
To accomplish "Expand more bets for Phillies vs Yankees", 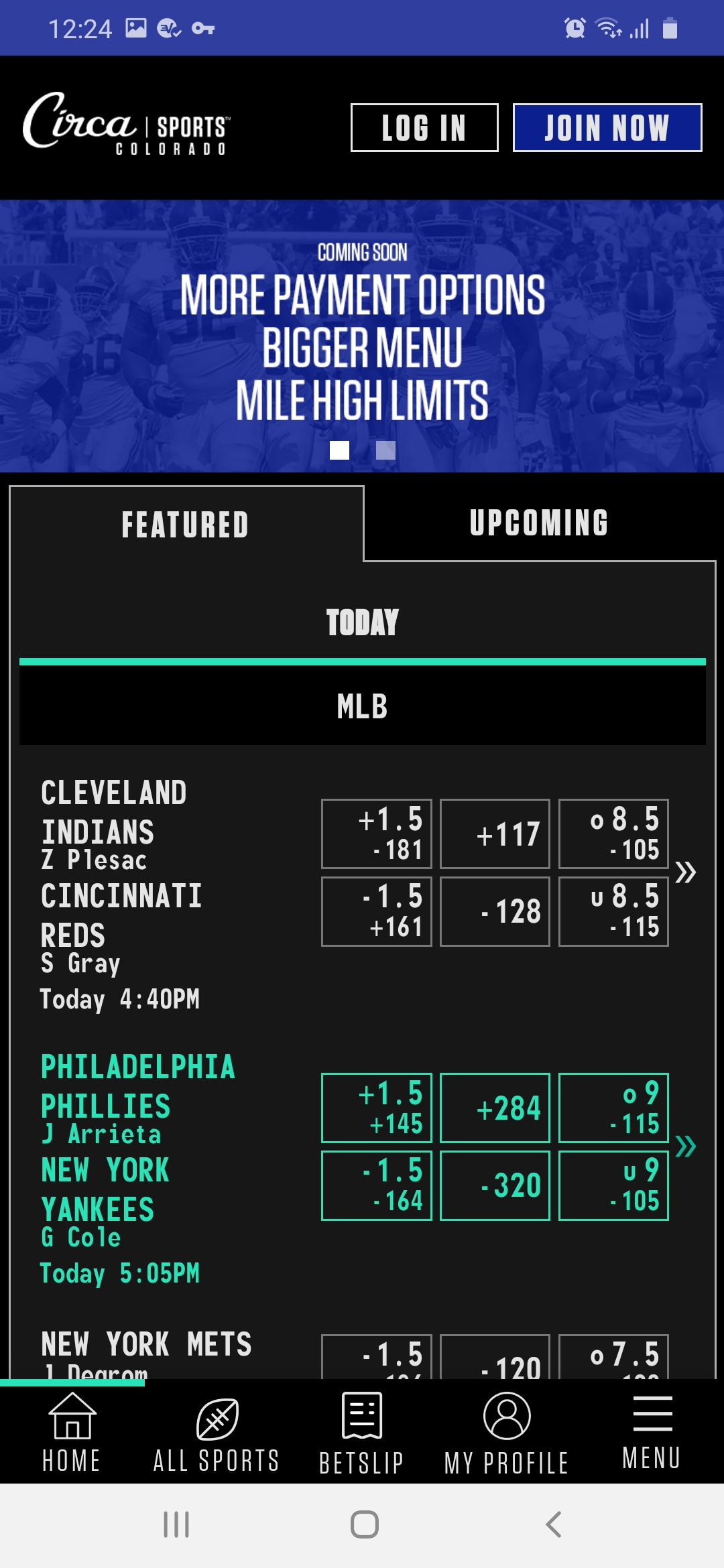I will [x=686, y=1147].
